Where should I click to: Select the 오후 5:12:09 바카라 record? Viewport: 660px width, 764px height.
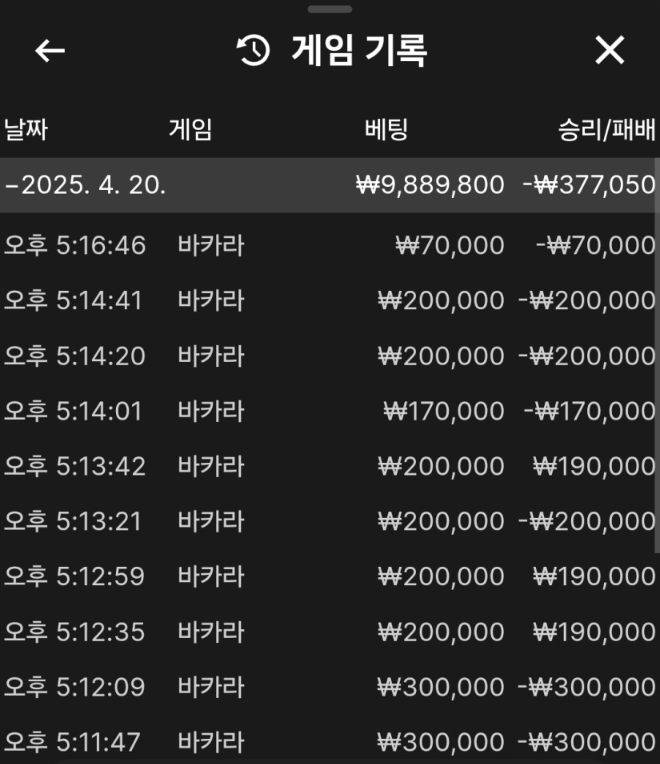[329, 687]
